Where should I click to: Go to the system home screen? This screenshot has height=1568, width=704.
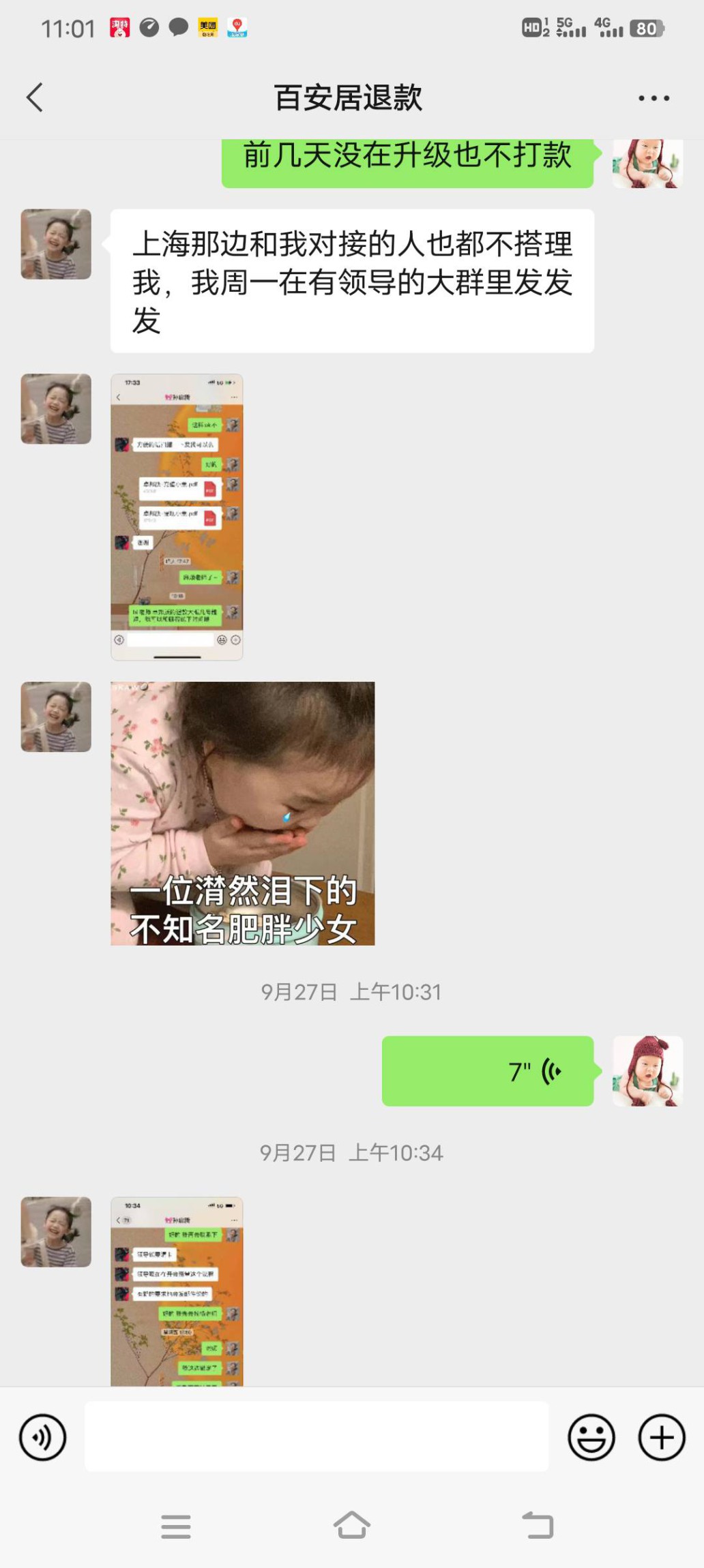click(x=352, y=1526)
